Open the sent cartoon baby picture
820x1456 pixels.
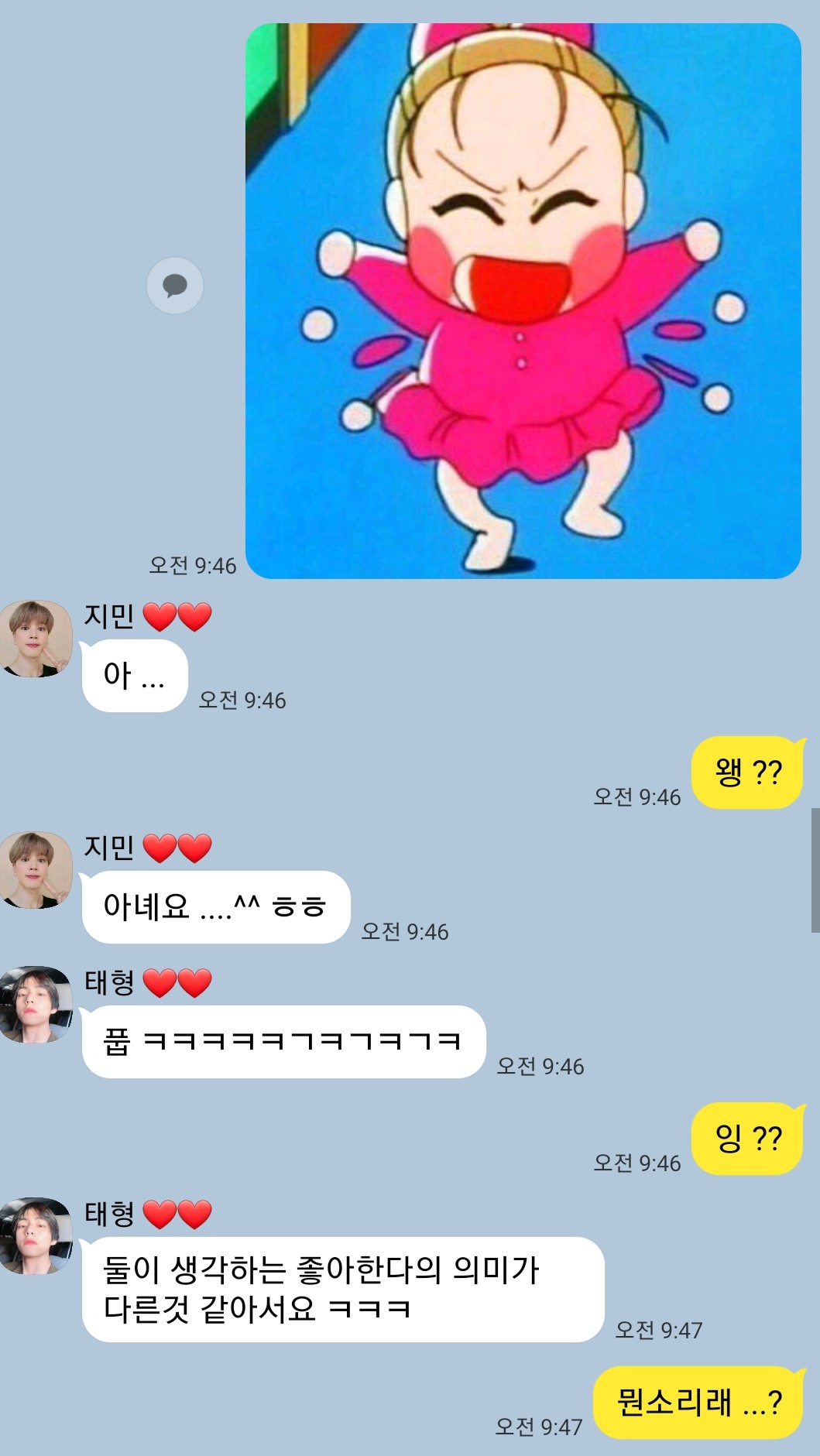(x=523, y=301)
